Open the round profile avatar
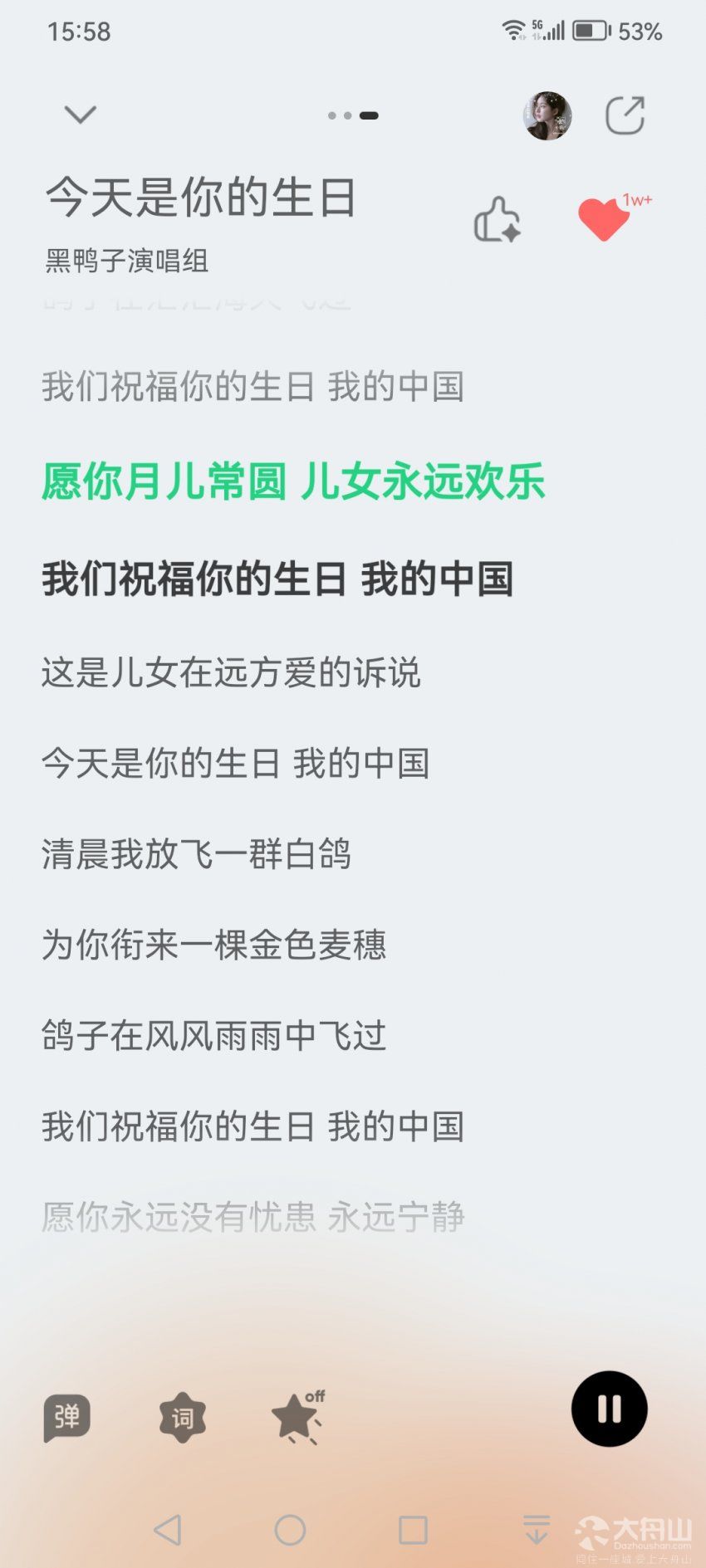The width and height of the screenshot is (706, 1568). tap(547, 115)
